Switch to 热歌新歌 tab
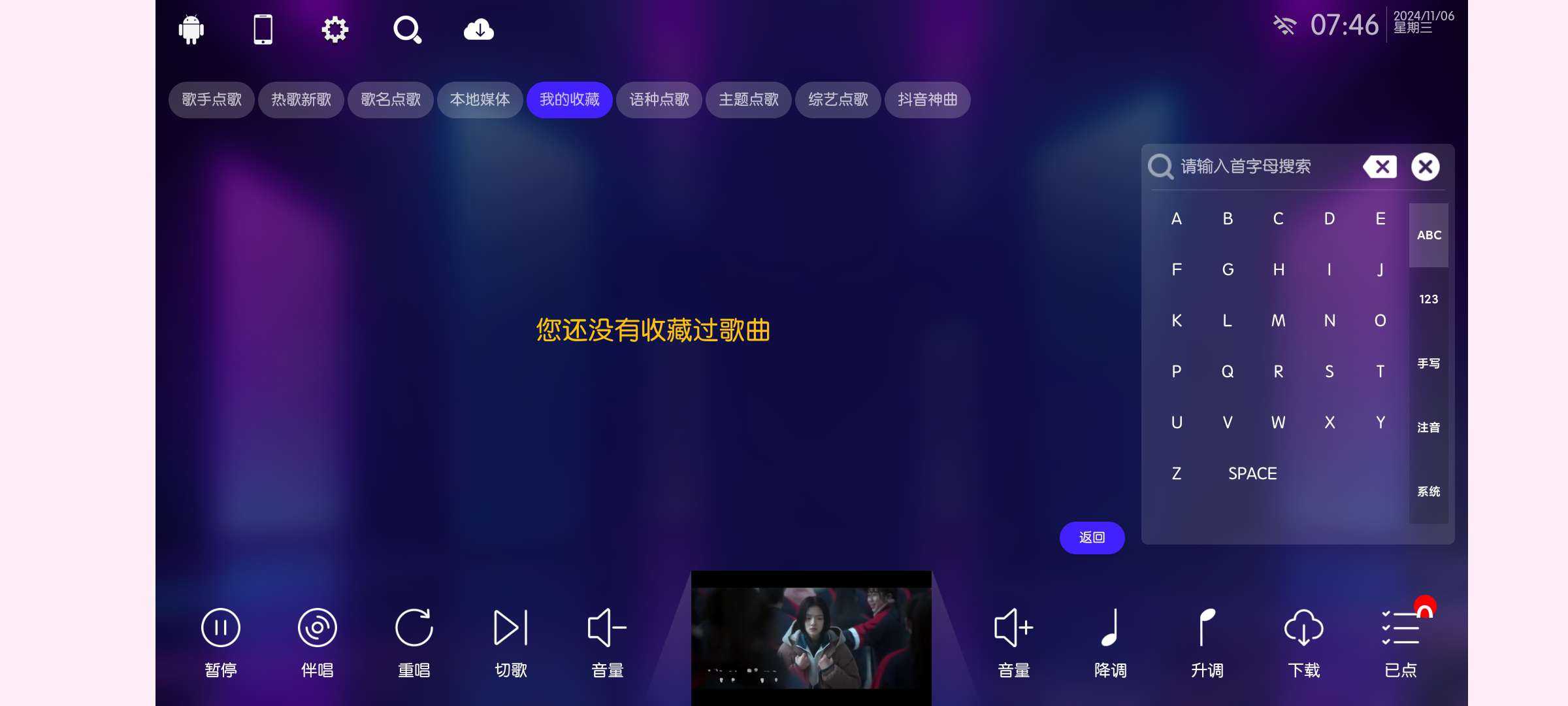 point(301,100)
